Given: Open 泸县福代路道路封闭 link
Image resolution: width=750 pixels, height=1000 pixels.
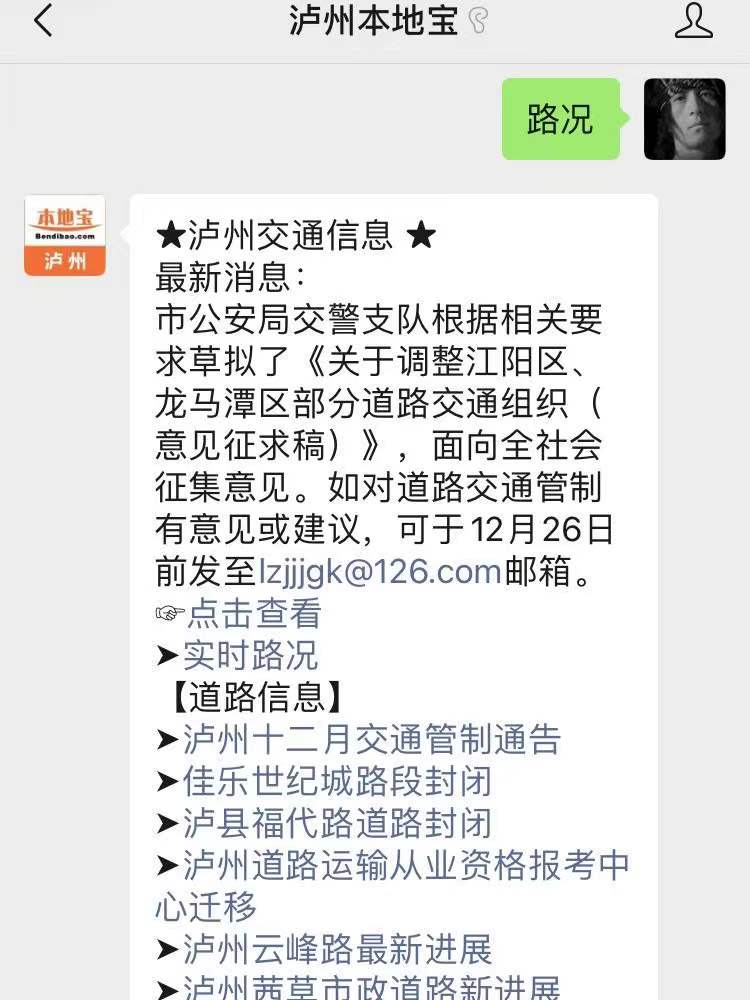Looking at the screenshot, I should click(337, 823).
